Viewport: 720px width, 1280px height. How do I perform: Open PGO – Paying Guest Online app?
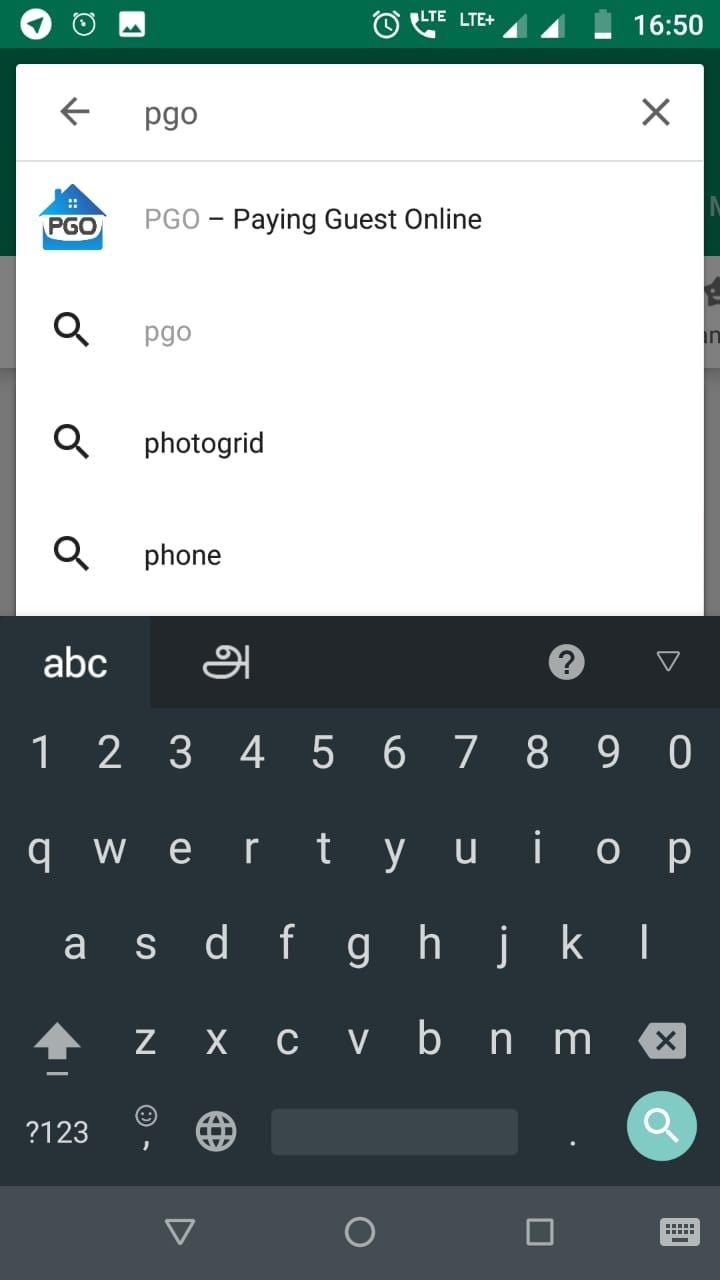360,218
